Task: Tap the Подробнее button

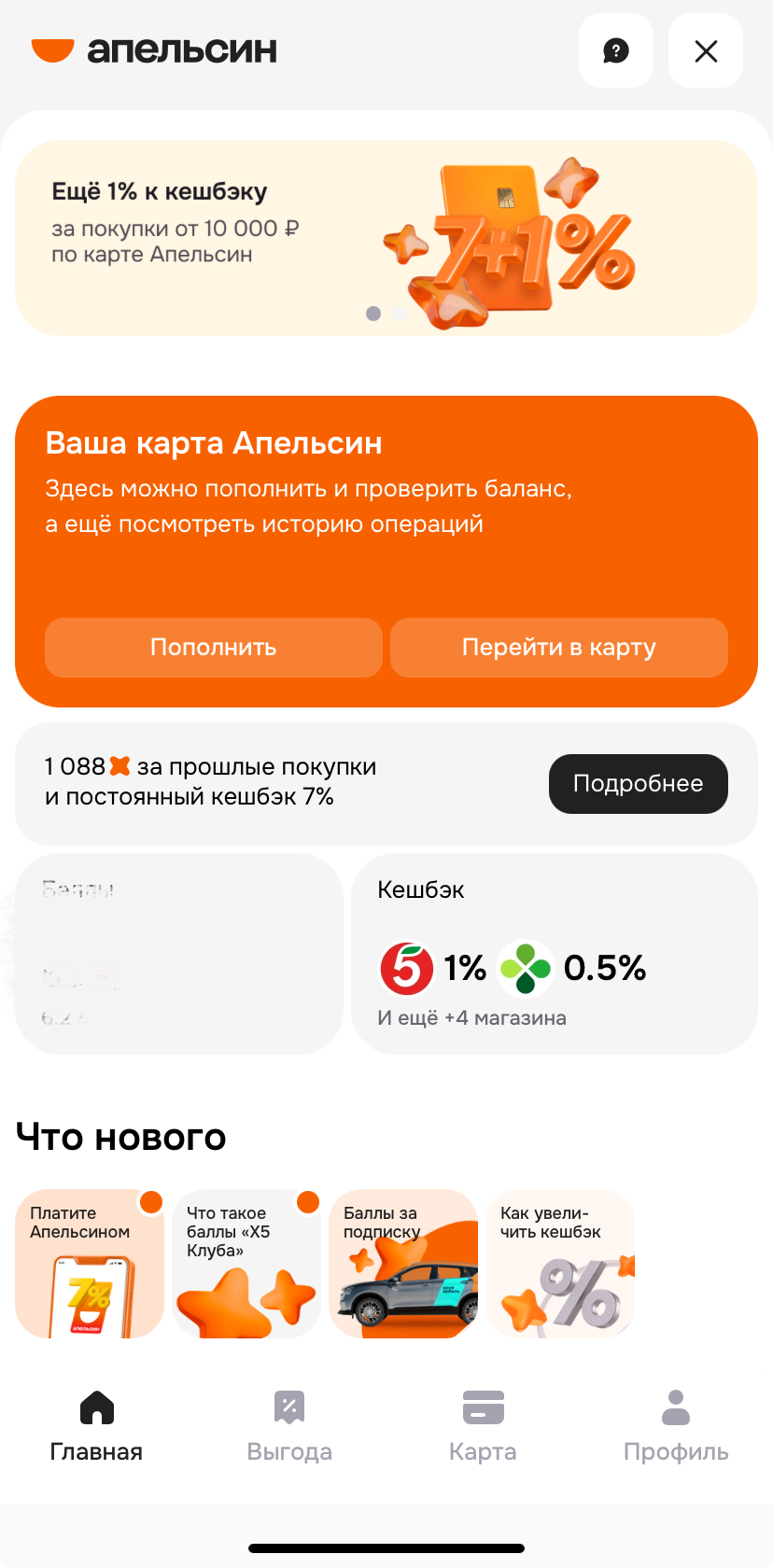Action: coord(638,783)
